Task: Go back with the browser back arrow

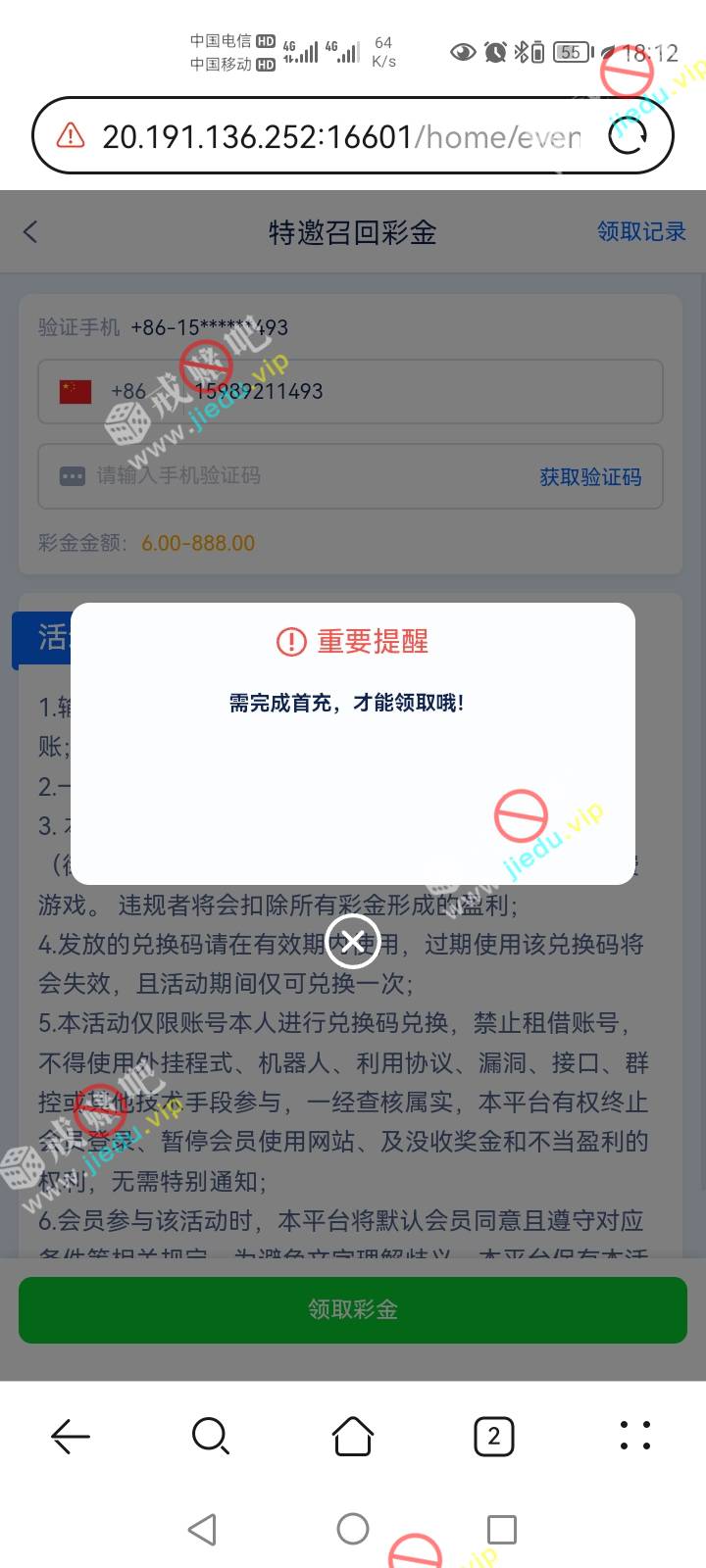Action: [x=71, y=1437]
